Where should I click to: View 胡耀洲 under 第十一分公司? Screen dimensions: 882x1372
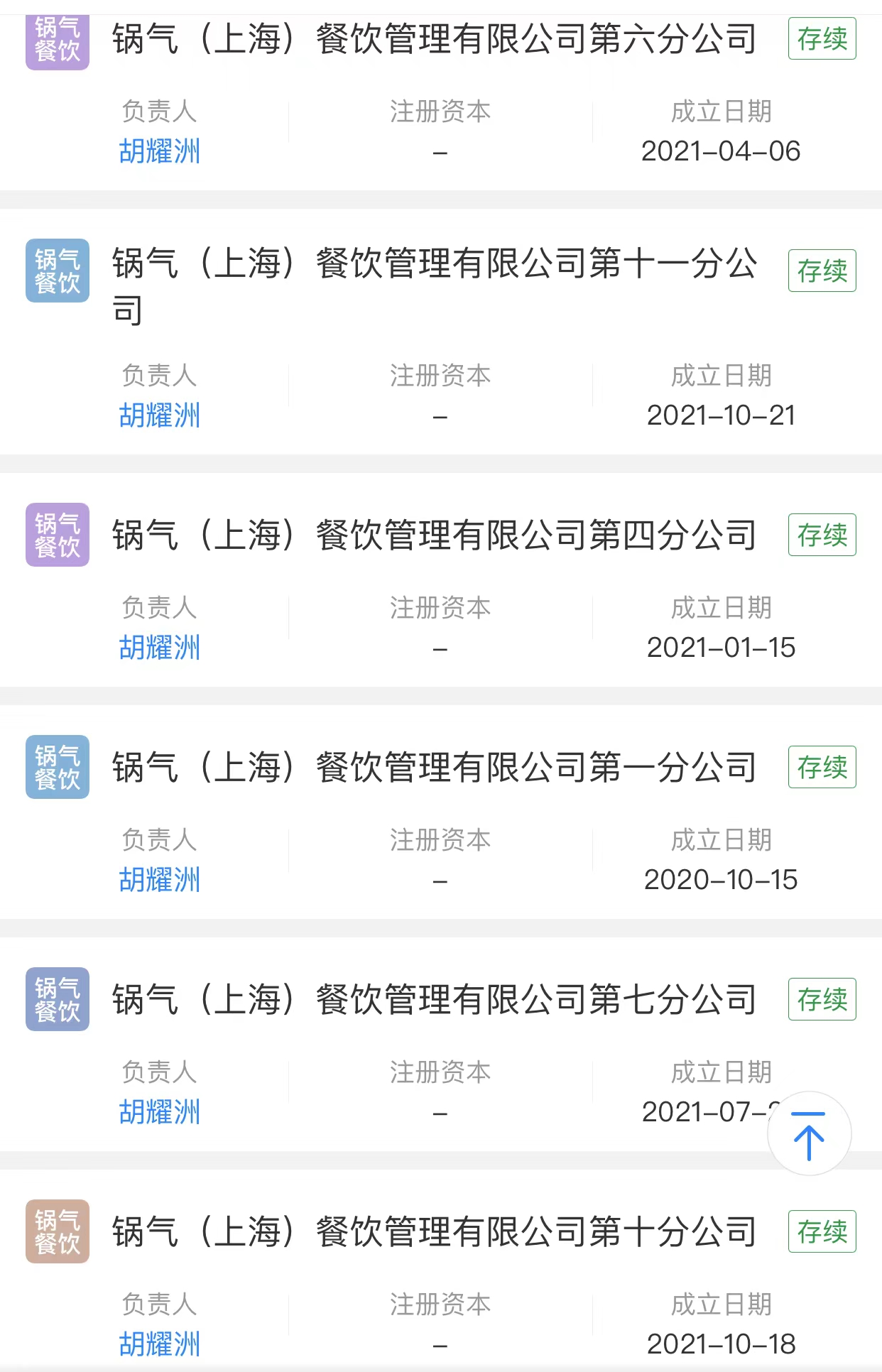click(160, 415)
